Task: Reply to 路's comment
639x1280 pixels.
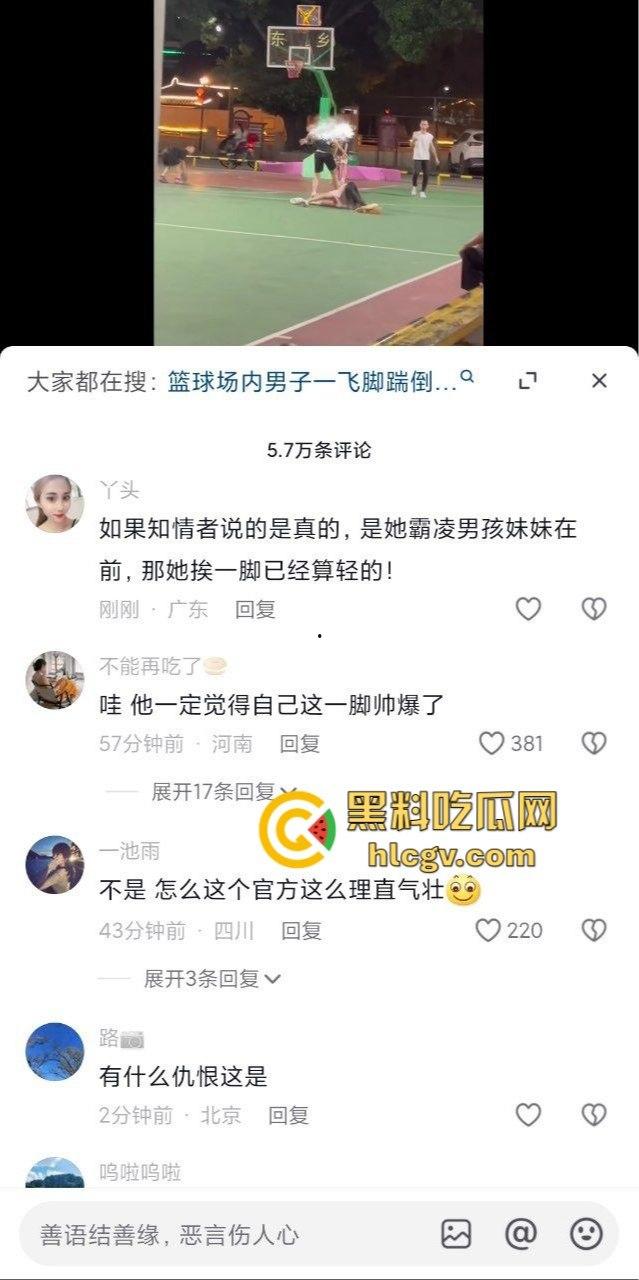Action: [288, 1115]
